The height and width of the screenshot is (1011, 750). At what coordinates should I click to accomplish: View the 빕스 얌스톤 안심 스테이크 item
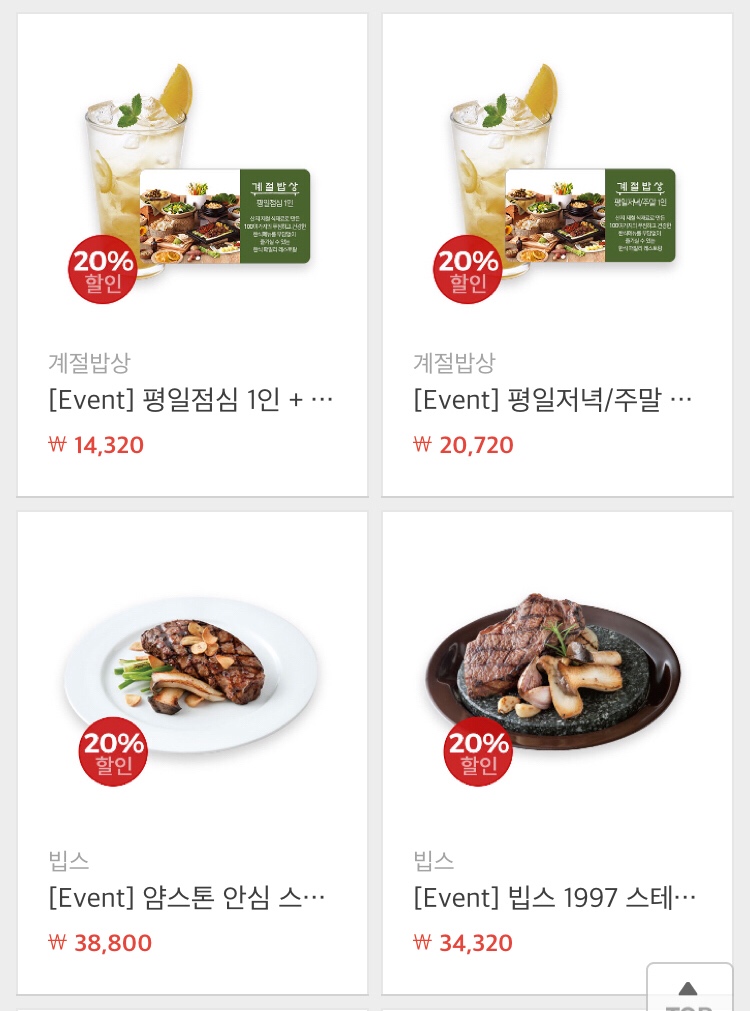pyautogui.click(x=192, y=752)
